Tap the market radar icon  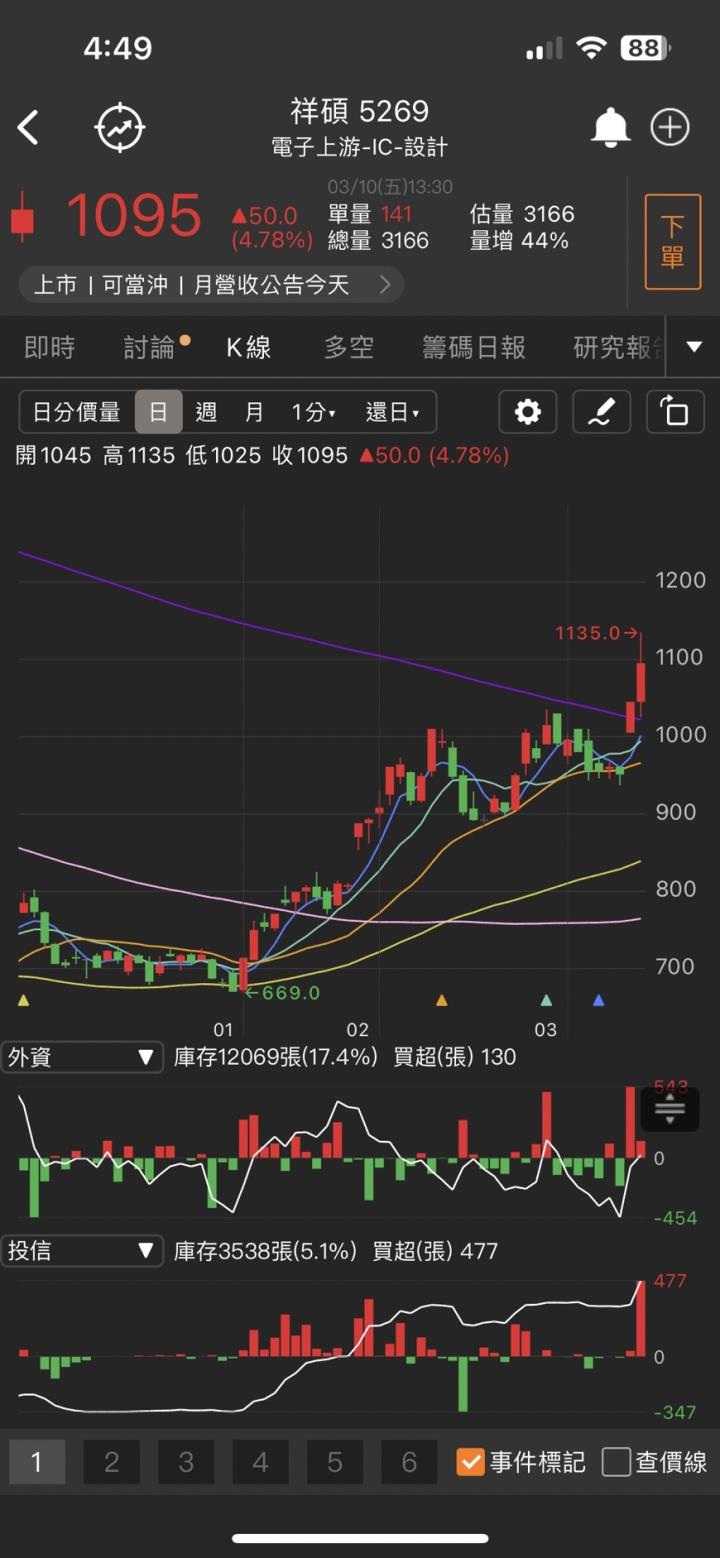pyautogui.click(x=120, y=127)
